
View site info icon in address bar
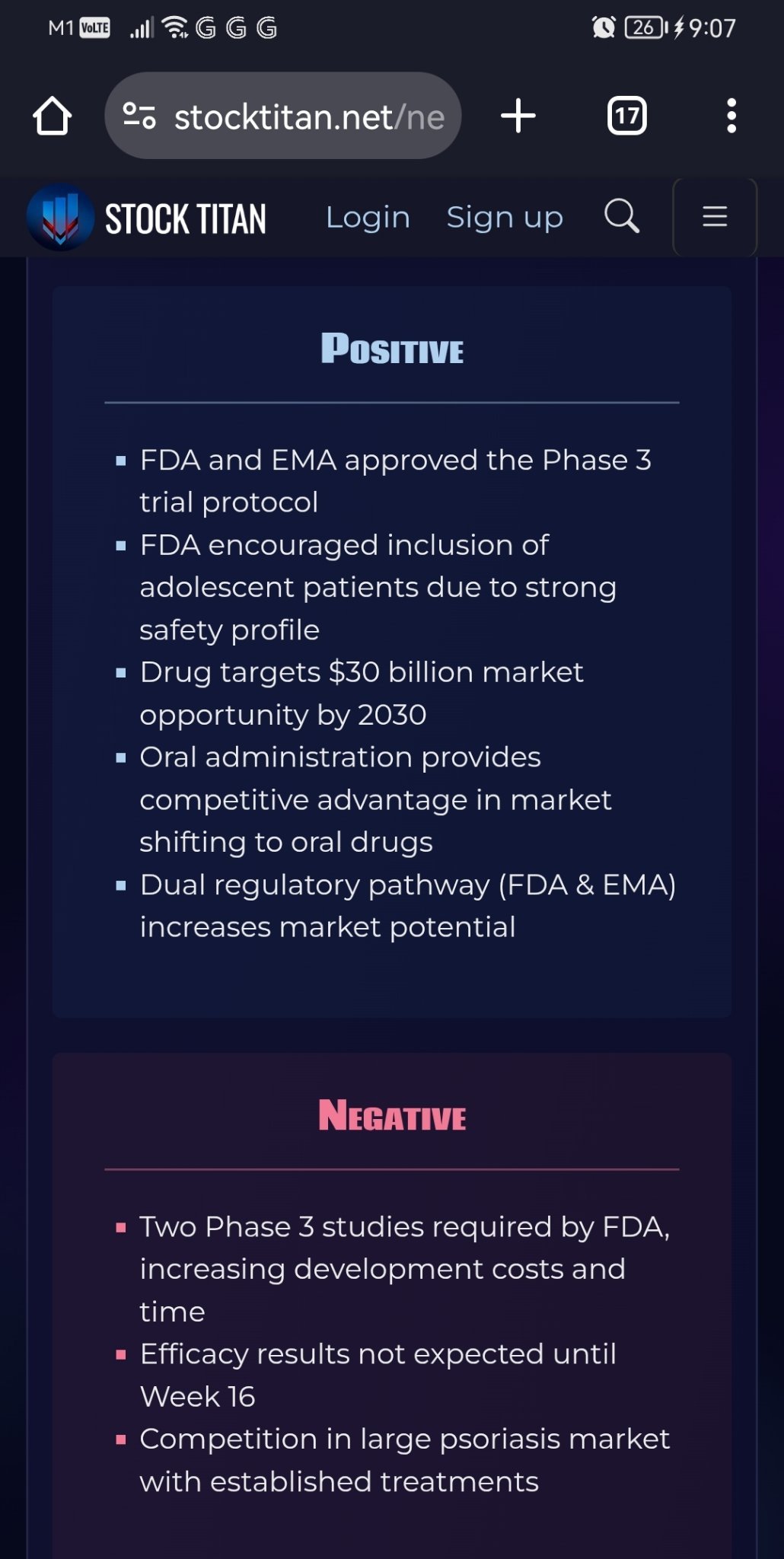click(139, 116)
